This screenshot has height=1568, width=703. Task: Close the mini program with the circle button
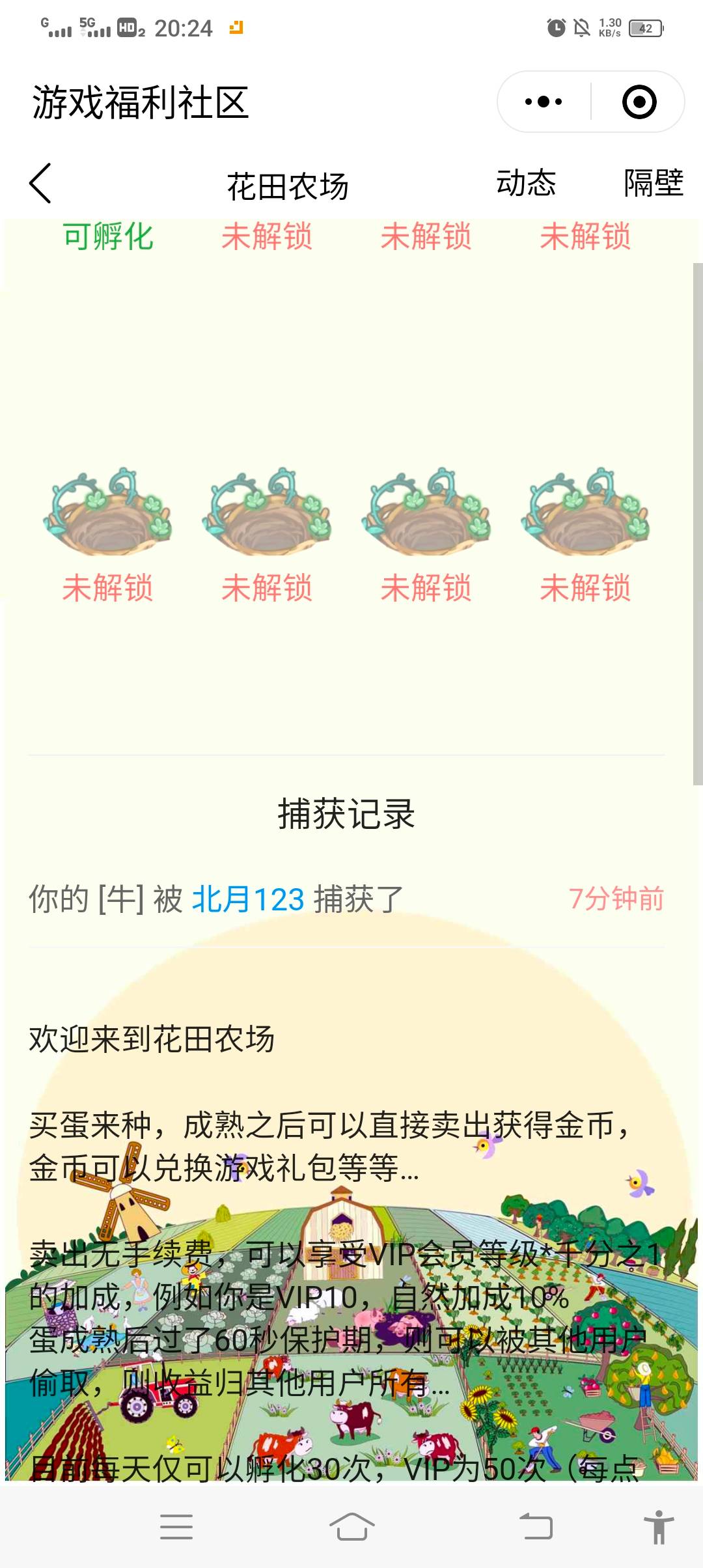click(x=639, y=102)
